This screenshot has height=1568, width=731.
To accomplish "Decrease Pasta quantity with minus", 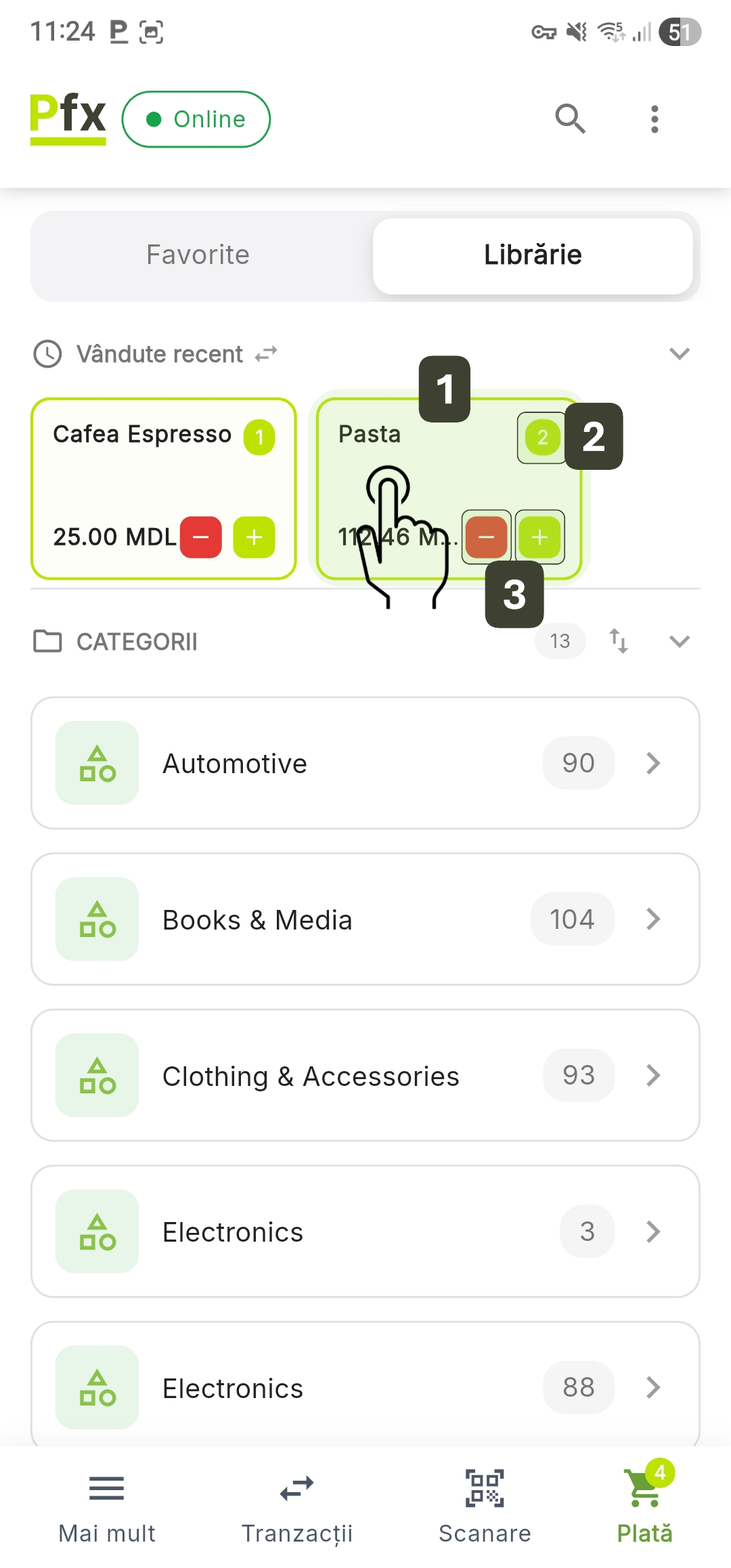I will tap(486, 538).
